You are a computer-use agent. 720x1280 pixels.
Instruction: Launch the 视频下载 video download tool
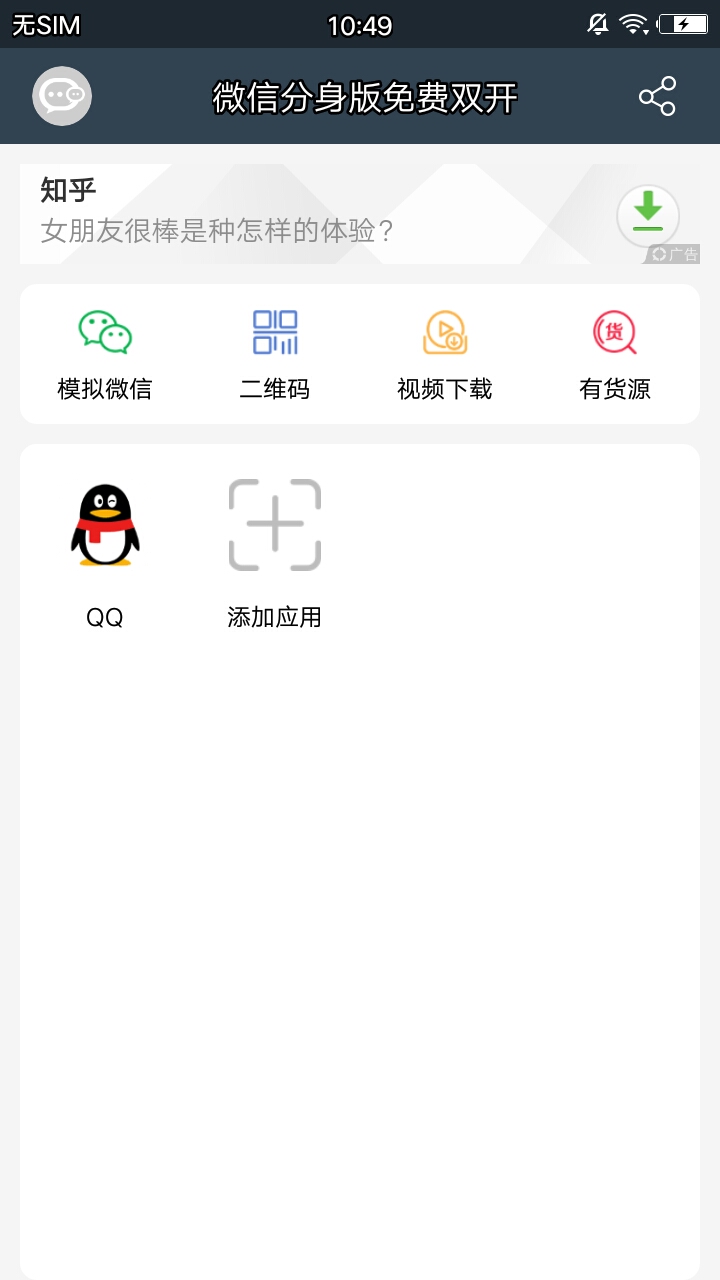coord(443,352)
